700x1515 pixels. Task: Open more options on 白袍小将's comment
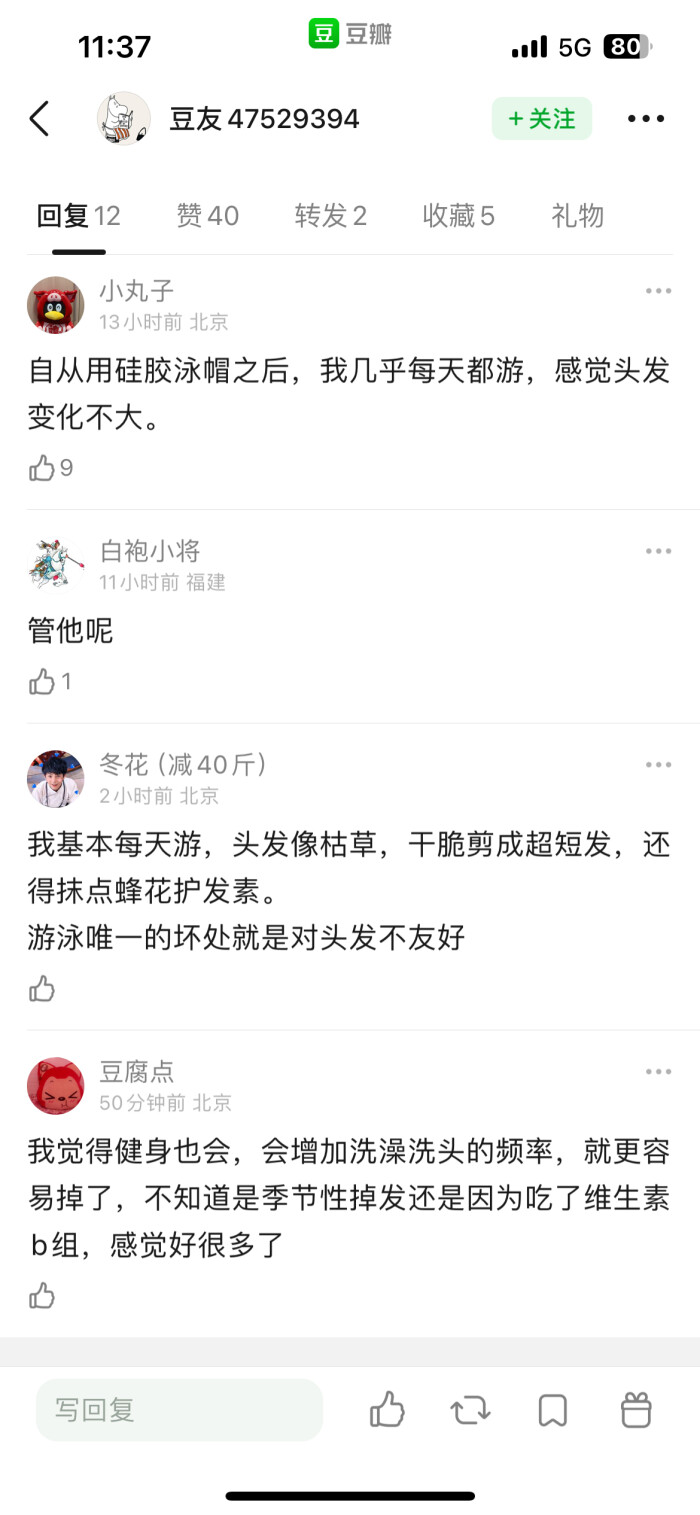(658, 551)
